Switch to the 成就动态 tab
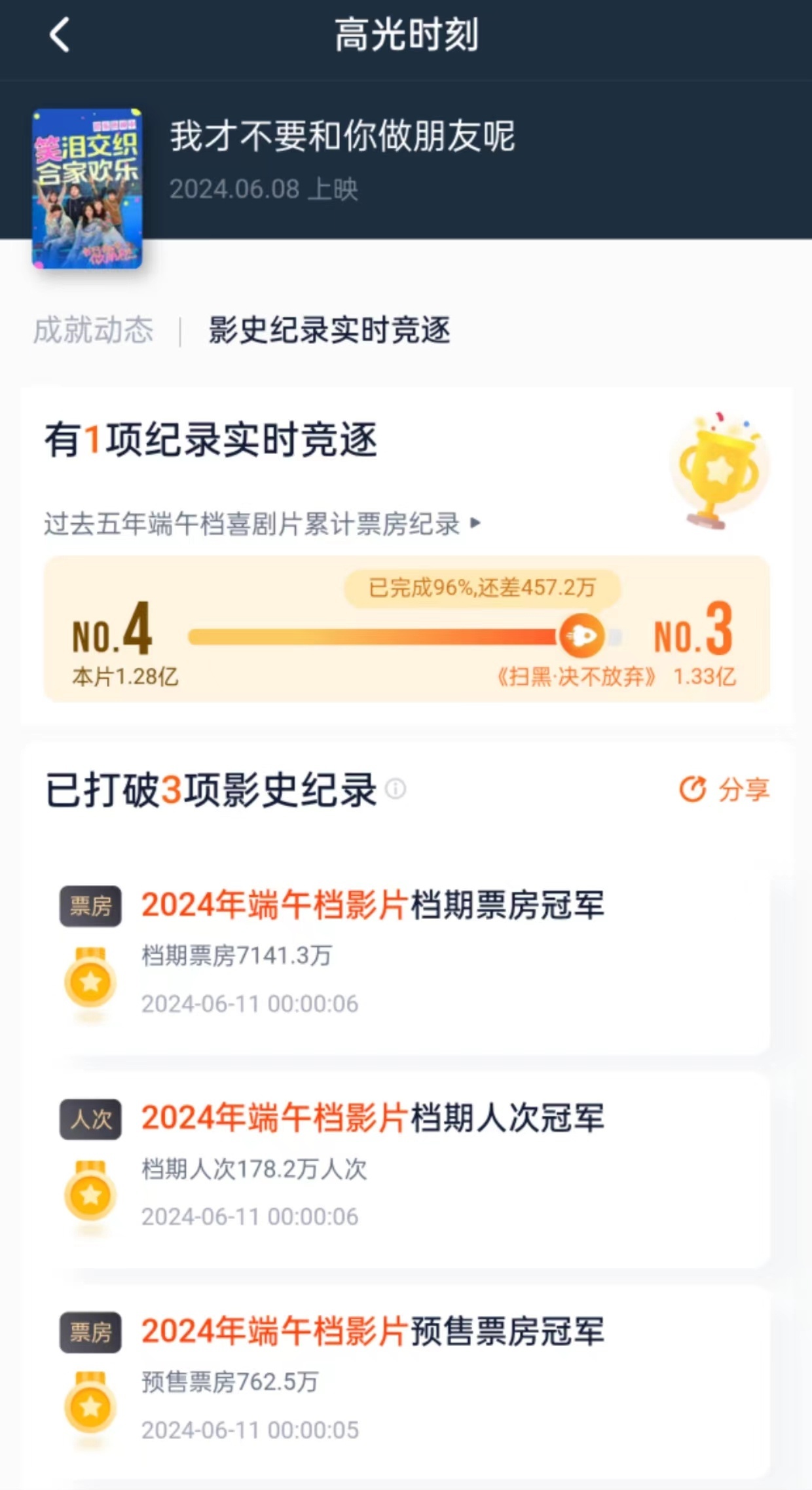This screenshot has height=1490, width=812. [93, 329]
